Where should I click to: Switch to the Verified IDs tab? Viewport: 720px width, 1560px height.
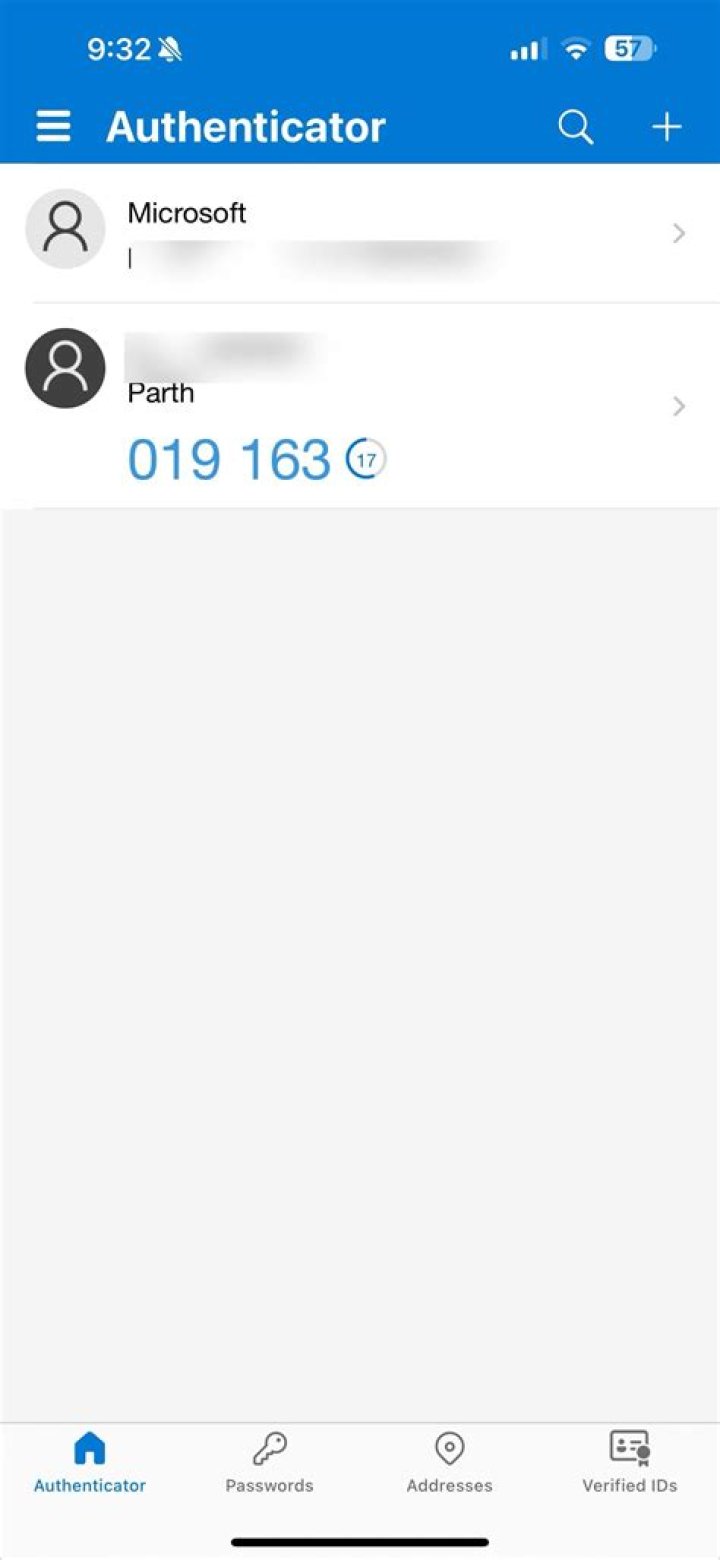tap(629, 1462)
